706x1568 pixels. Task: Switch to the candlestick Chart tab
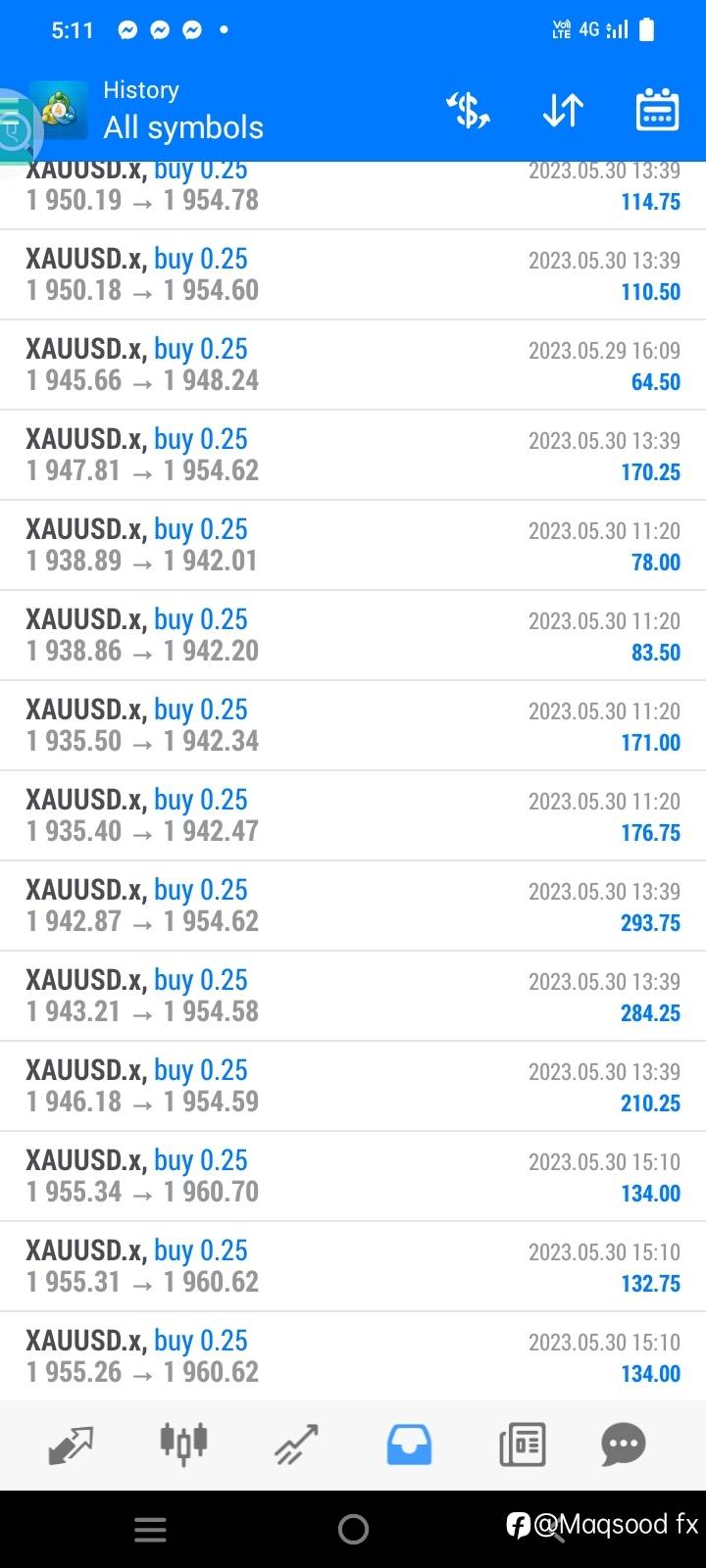(x=183, y=1444)
